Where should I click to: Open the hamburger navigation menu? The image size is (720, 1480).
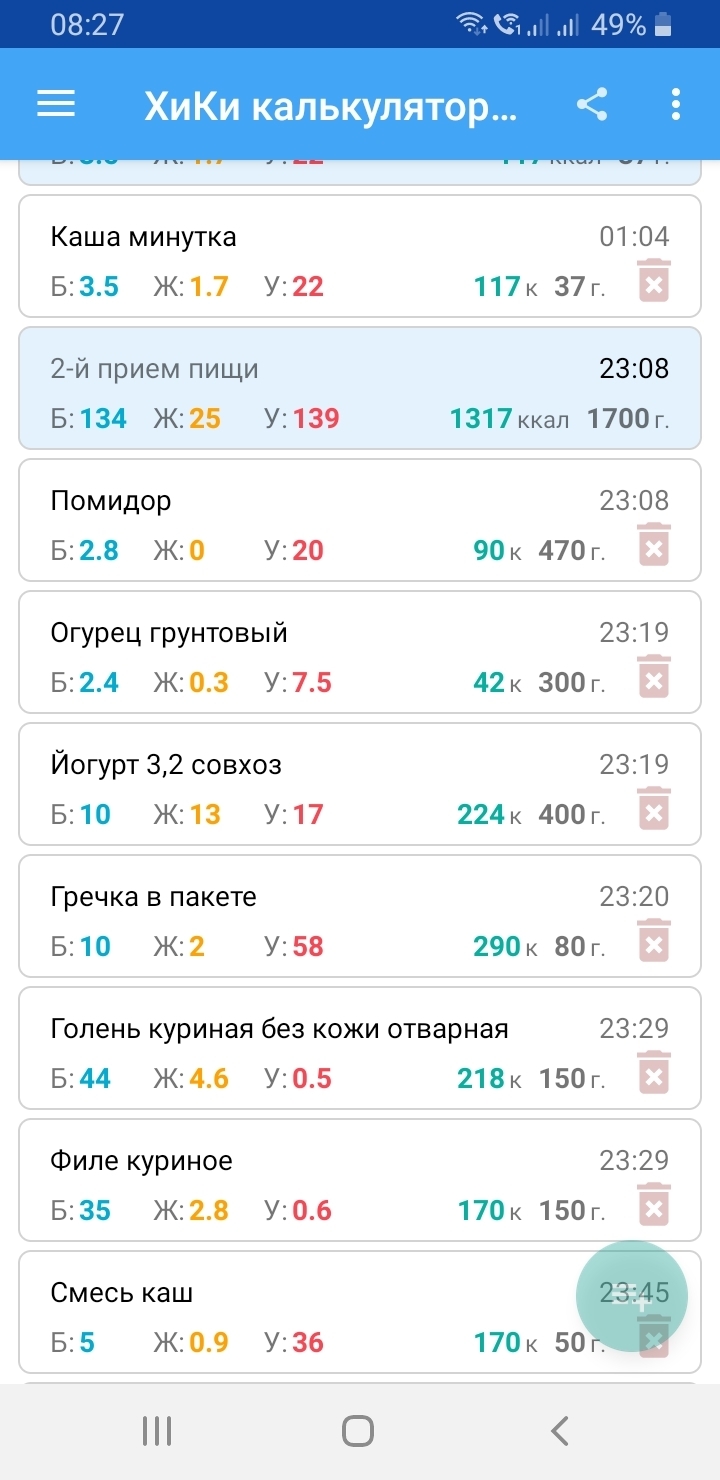pos(57,104)
